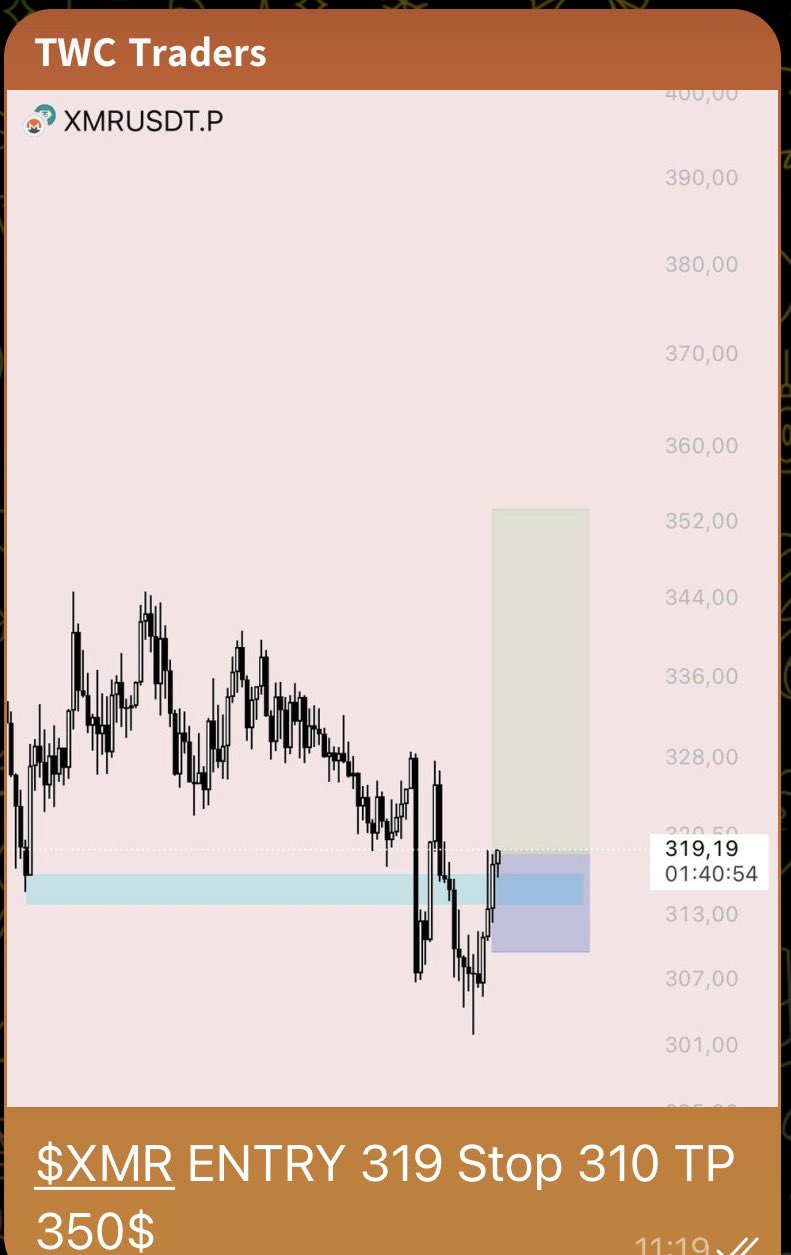Open the TWC Traders sender name
Image resolution: width=791 pixels, height=1255 pixels.
click(x=151, y=52)
